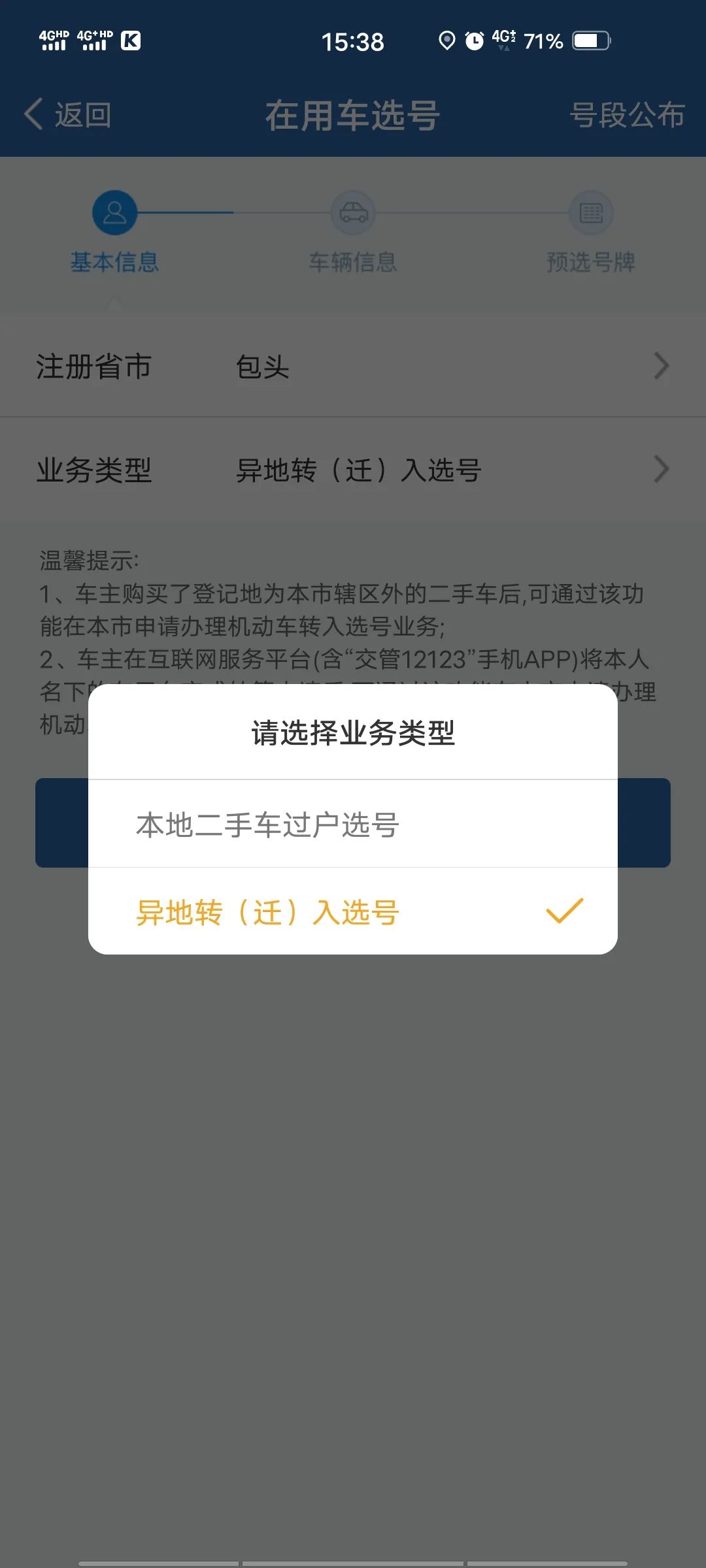Image resolution: width=706 pixels, height=1568 pixels.
Task: Go back via 返回 button
Action: pyautogui.click(x=69, y=115)
